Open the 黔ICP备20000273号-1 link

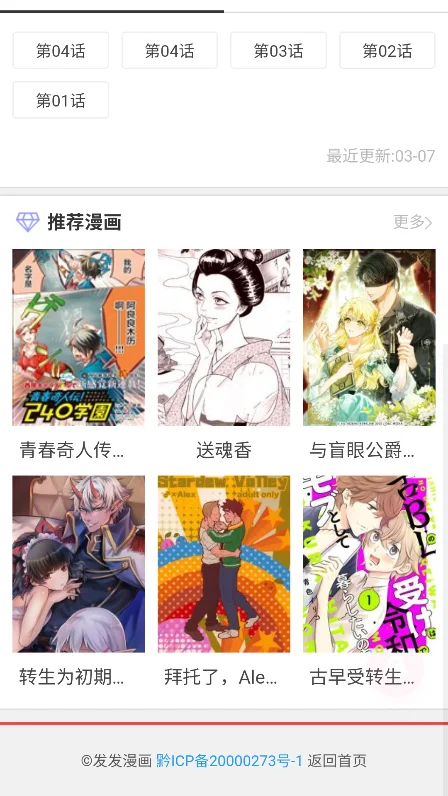[229, 760]
